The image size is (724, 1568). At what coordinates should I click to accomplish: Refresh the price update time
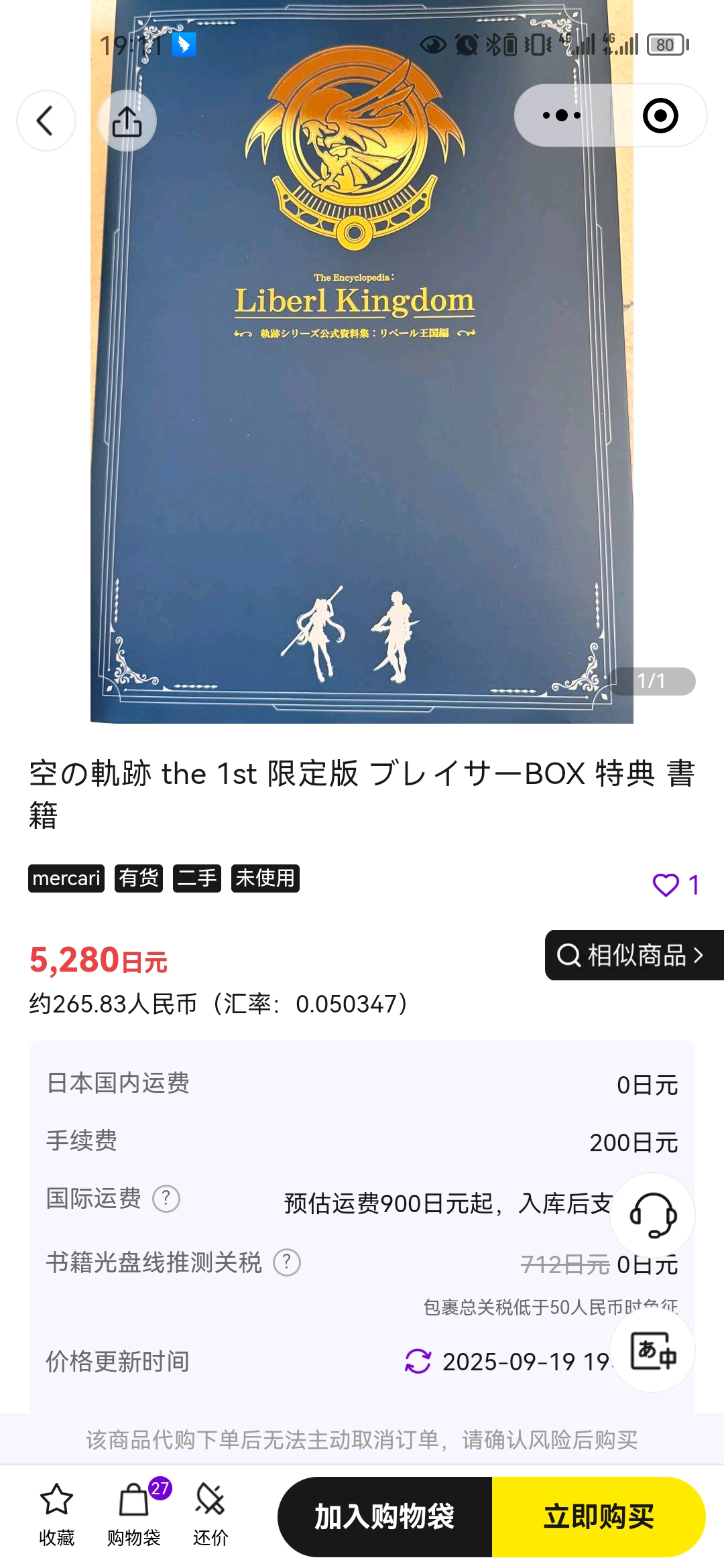coord(418,1361)
